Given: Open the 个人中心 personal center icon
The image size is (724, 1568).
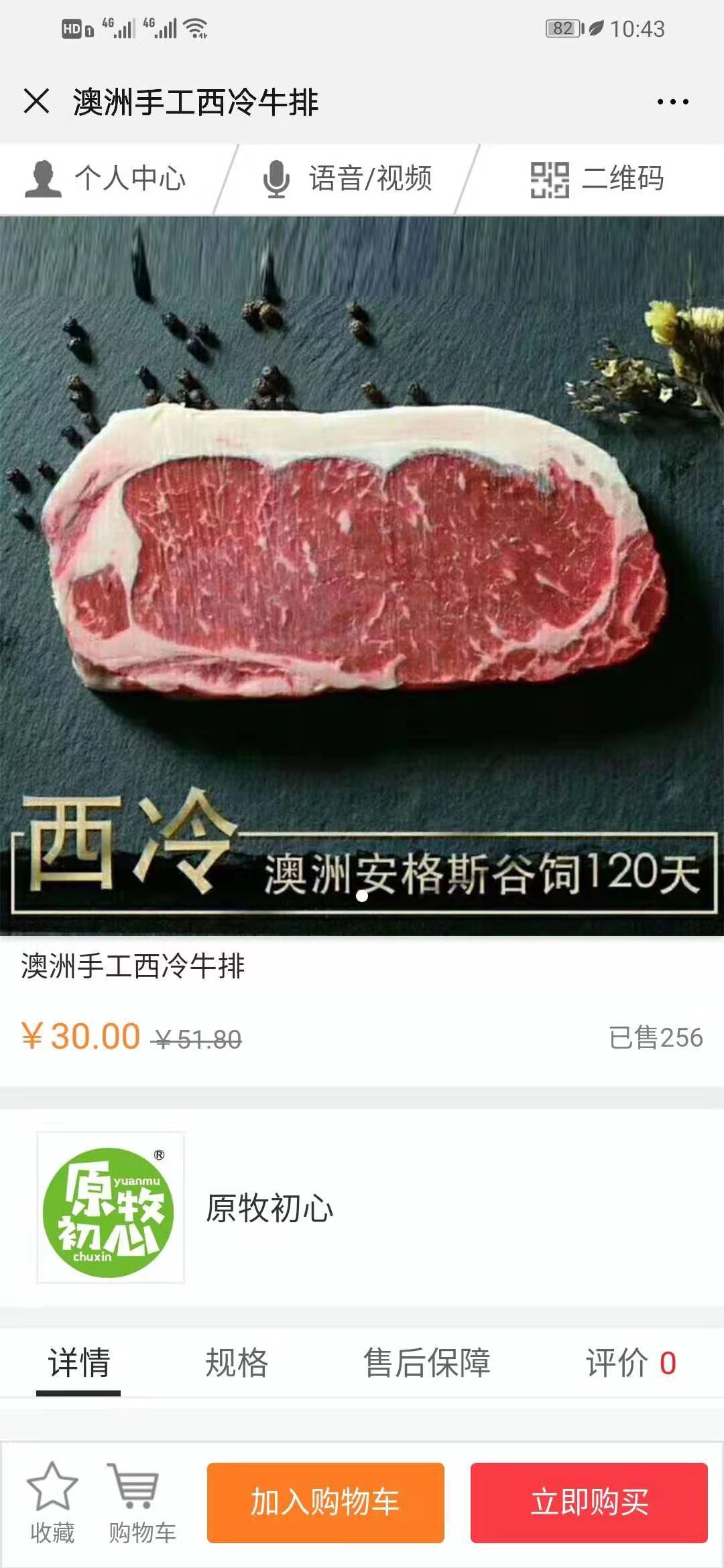Looking at the screenshot, I should 44,178.
